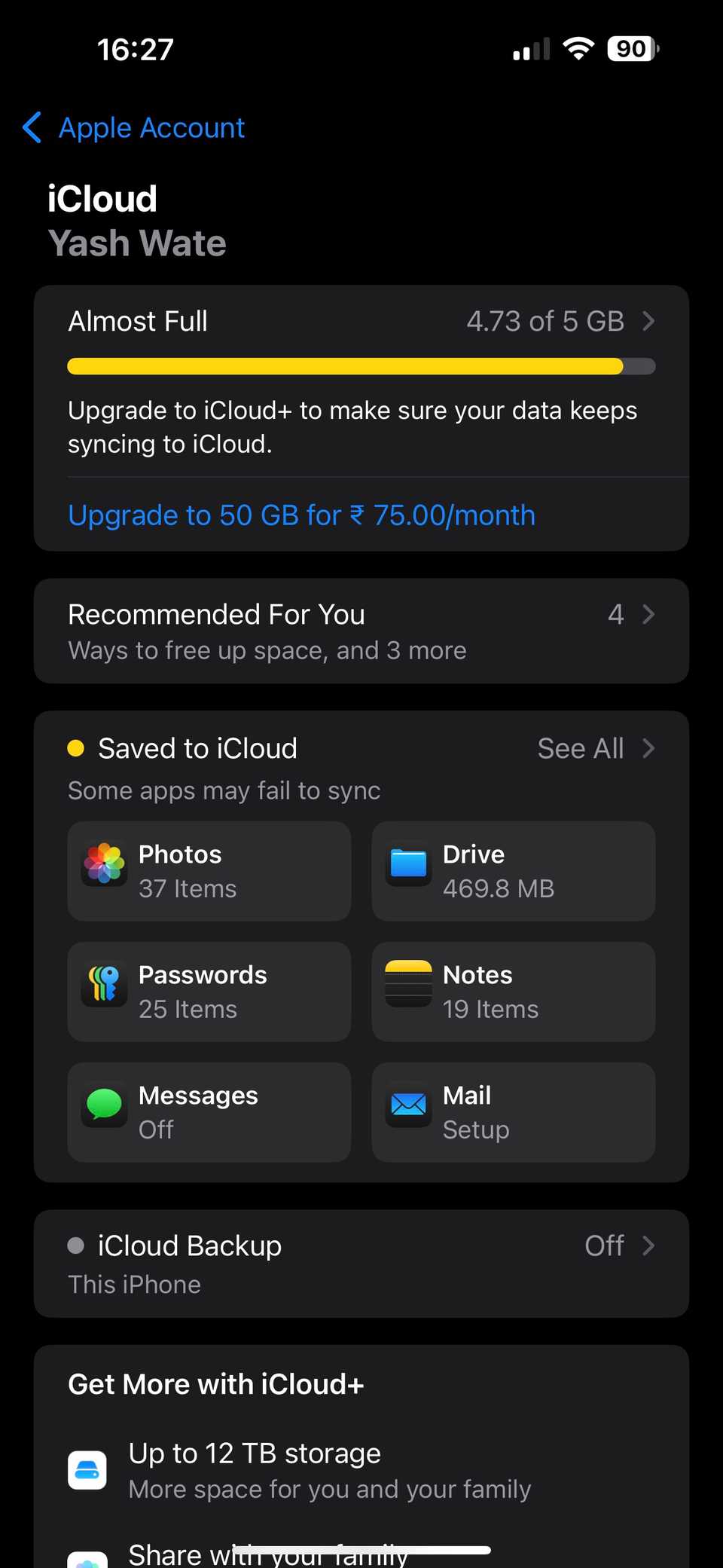Open Photos showing 37 Items
The image size is (723, 1568).
click(208, 871)
